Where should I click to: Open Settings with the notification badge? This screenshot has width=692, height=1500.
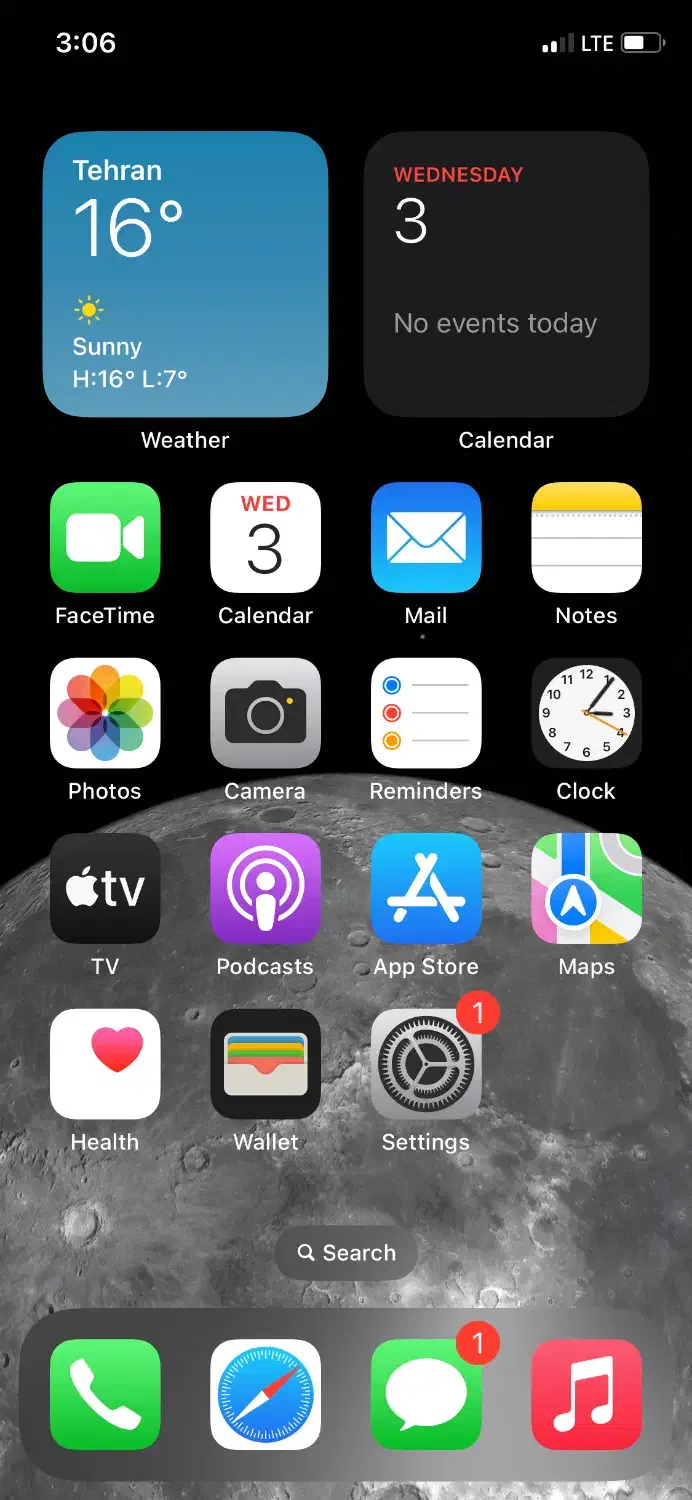426,1064
